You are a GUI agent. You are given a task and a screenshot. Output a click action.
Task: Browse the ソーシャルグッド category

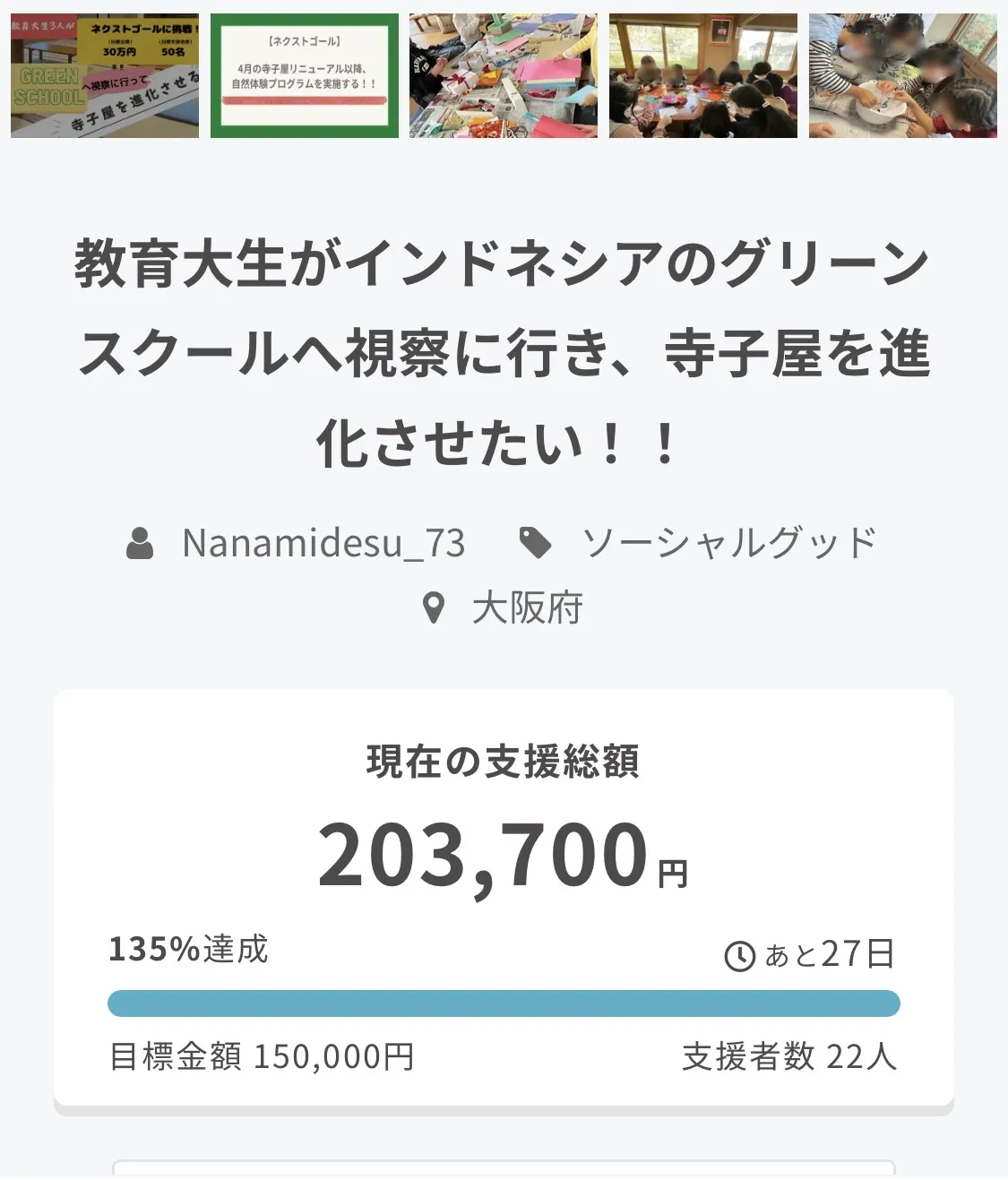(x=728, y=543)
